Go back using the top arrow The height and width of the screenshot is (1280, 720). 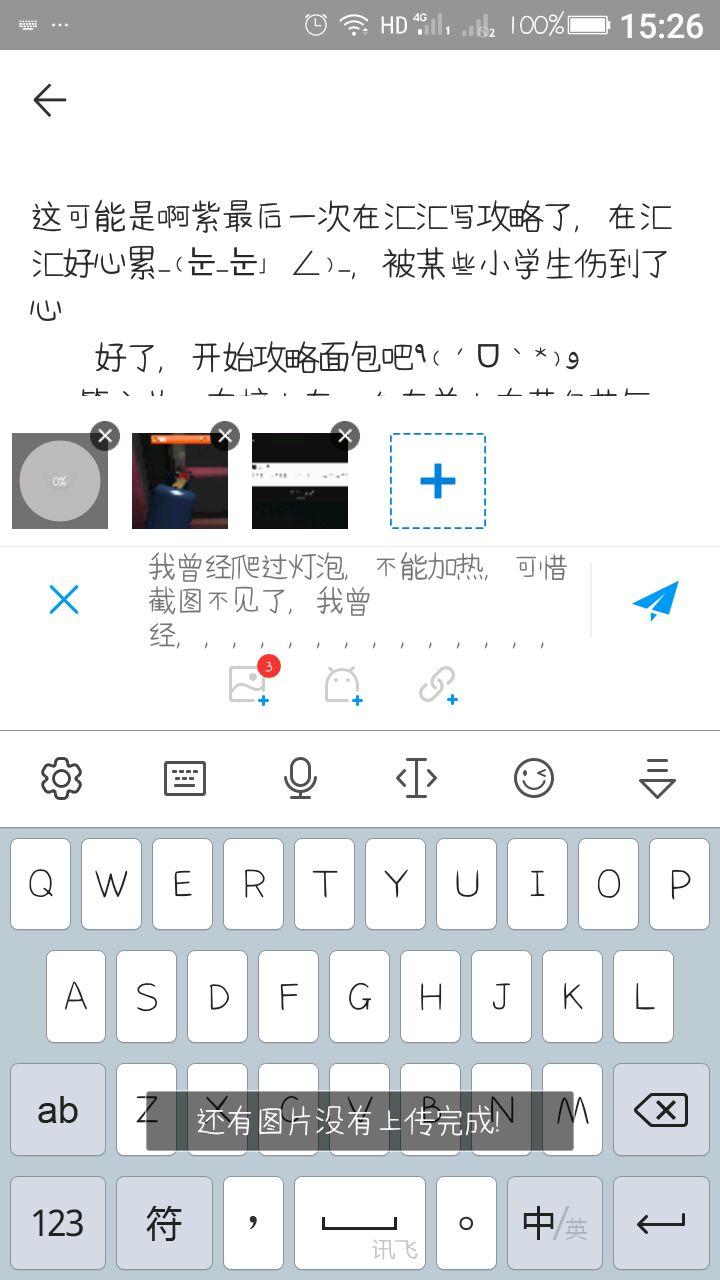click(49, 100)
